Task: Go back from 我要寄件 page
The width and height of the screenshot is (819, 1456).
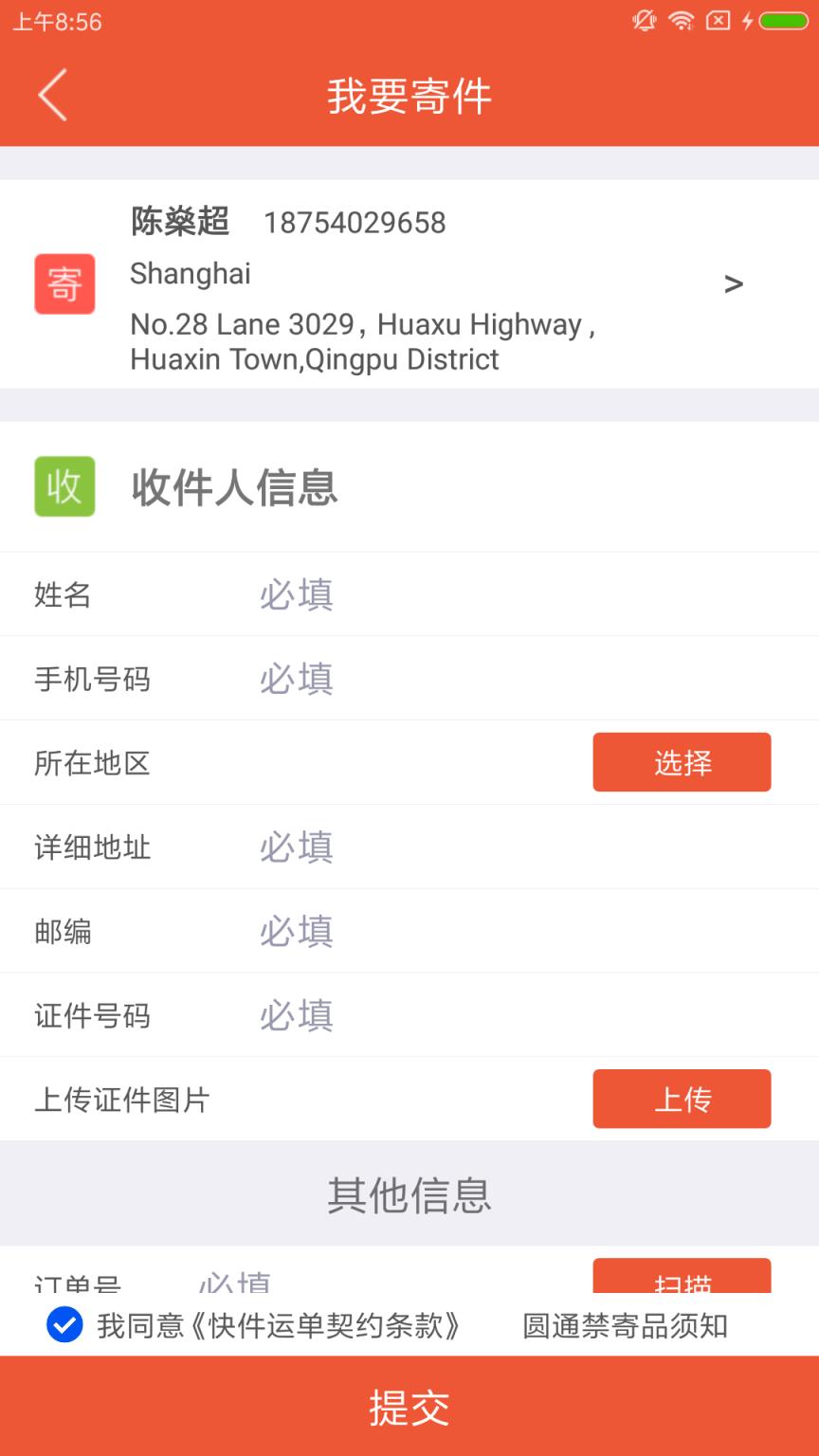Action: coord(53,95)
